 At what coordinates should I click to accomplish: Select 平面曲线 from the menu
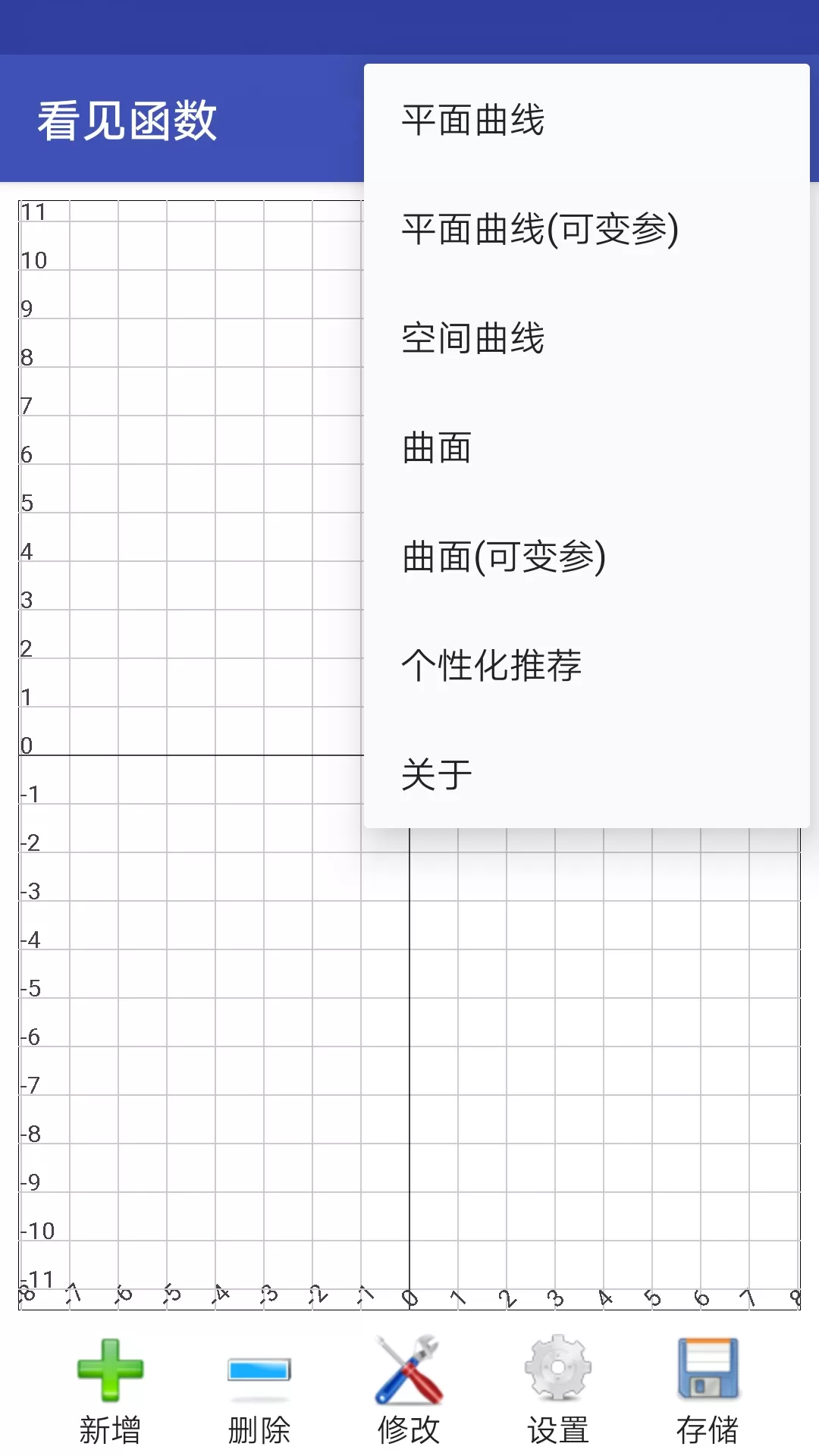point(587,120)
